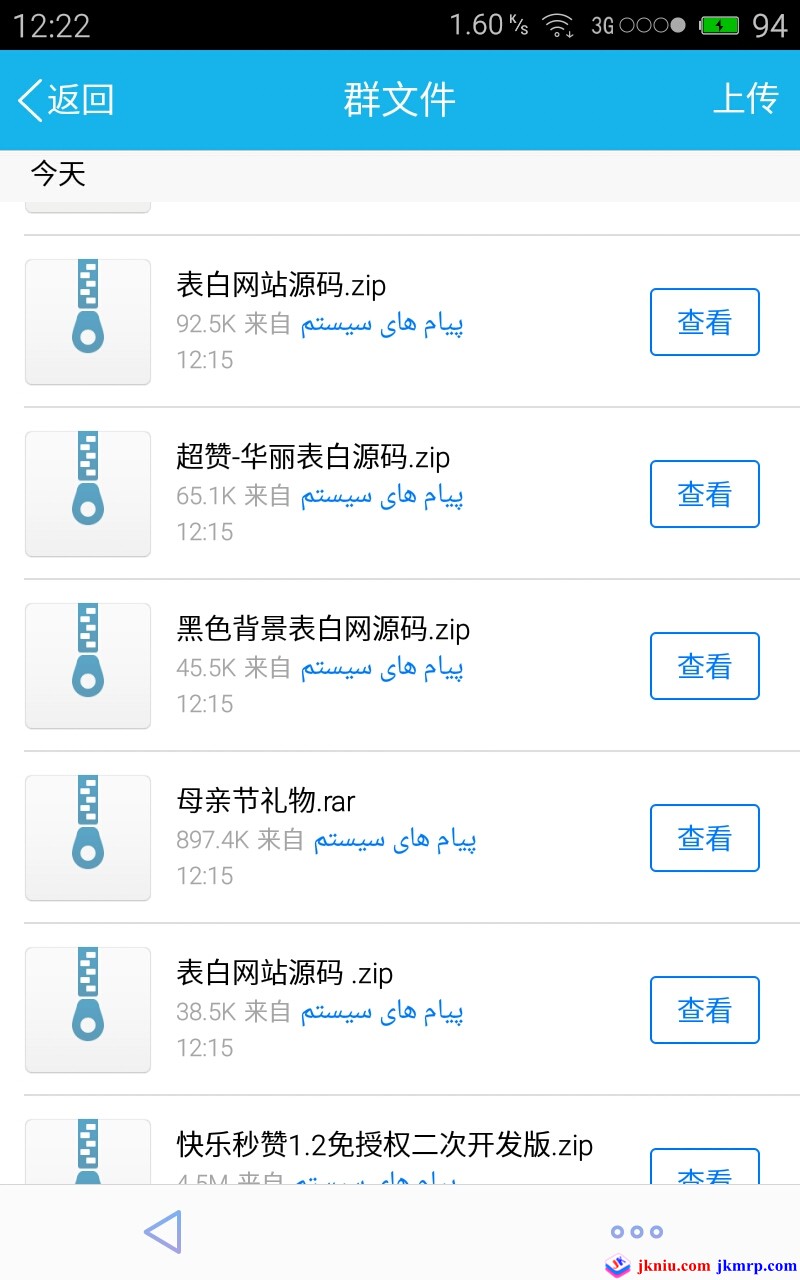This screenshot has height=1280, width=800.
Task: Tap the 返回 back button
Action: 66,100
